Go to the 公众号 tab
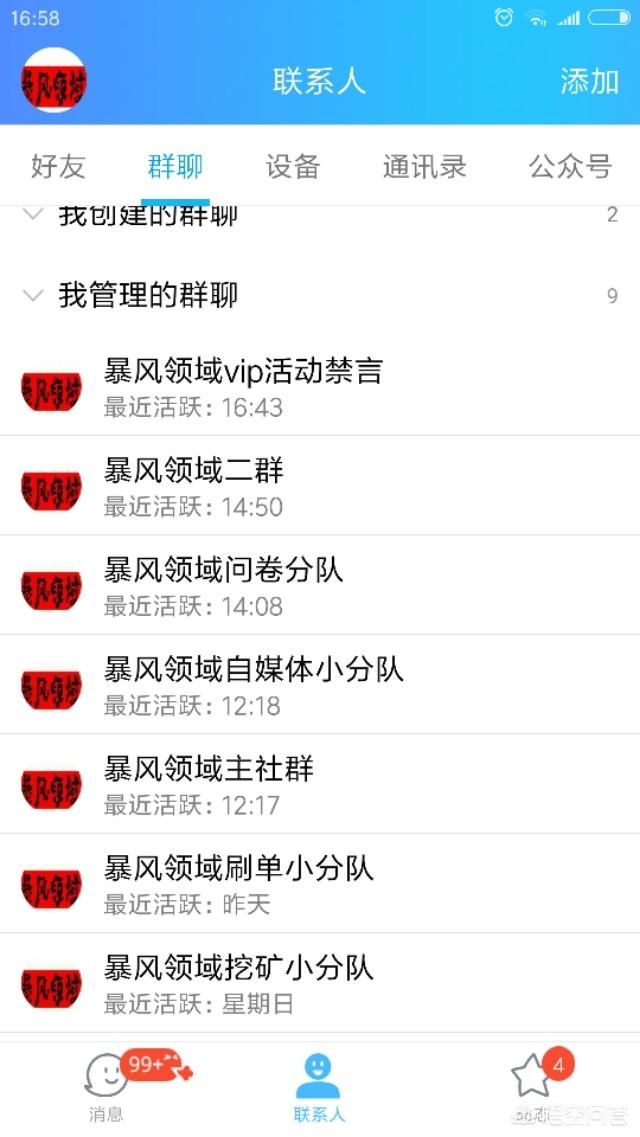 coord(570,167)
